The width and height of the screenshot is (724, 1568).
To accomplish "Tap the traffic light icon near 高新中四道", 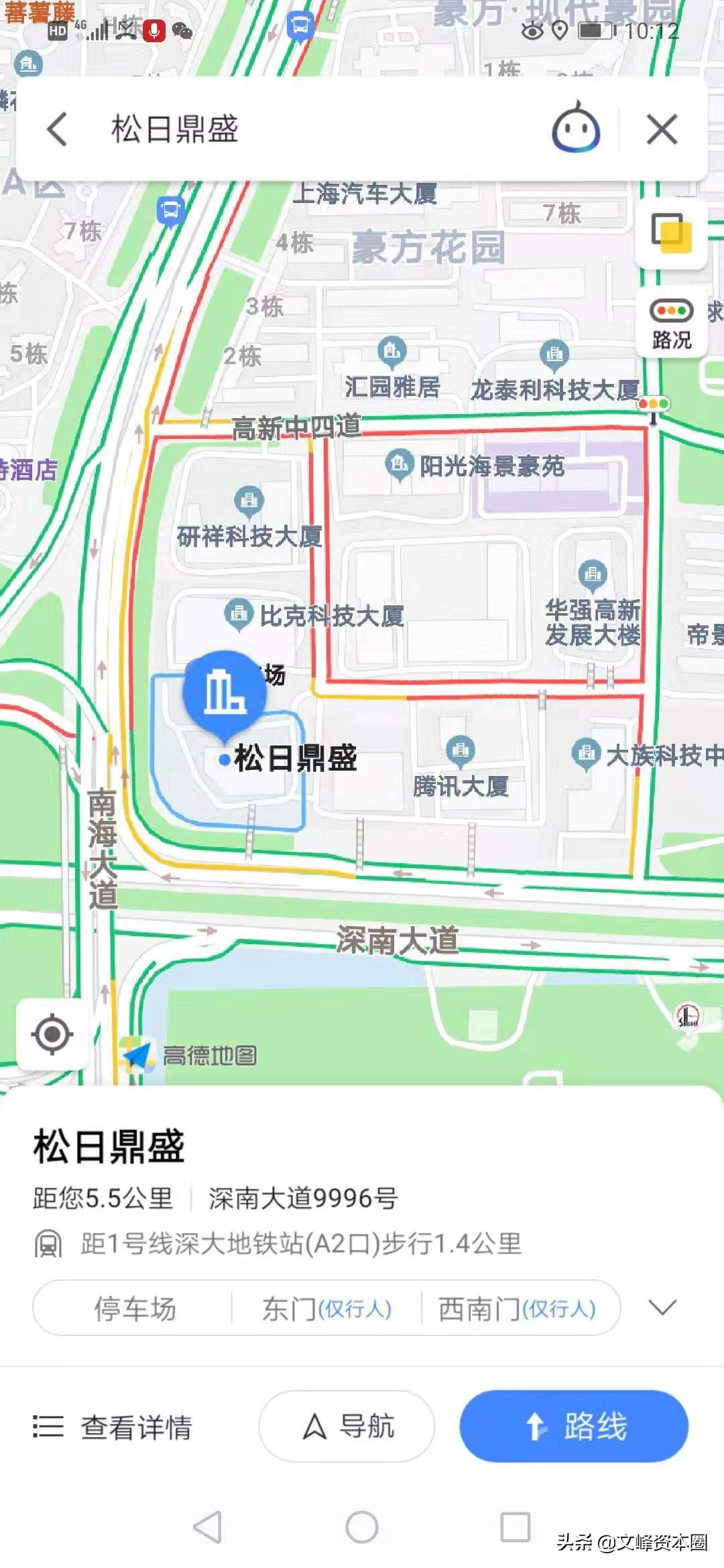I will click(x=652, y=402).
